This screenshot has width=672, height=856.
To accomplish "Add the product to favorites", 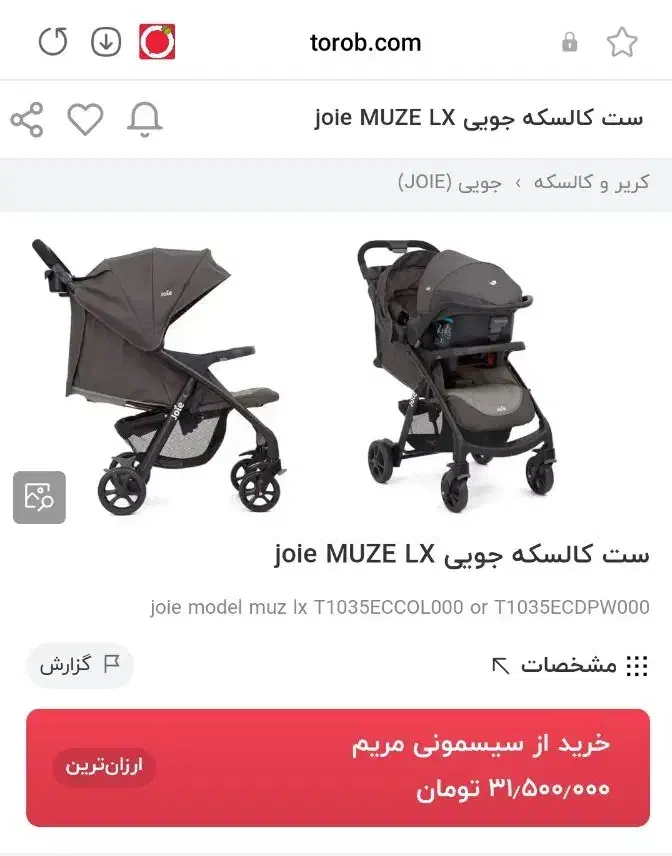I will [x=85, y=120].
